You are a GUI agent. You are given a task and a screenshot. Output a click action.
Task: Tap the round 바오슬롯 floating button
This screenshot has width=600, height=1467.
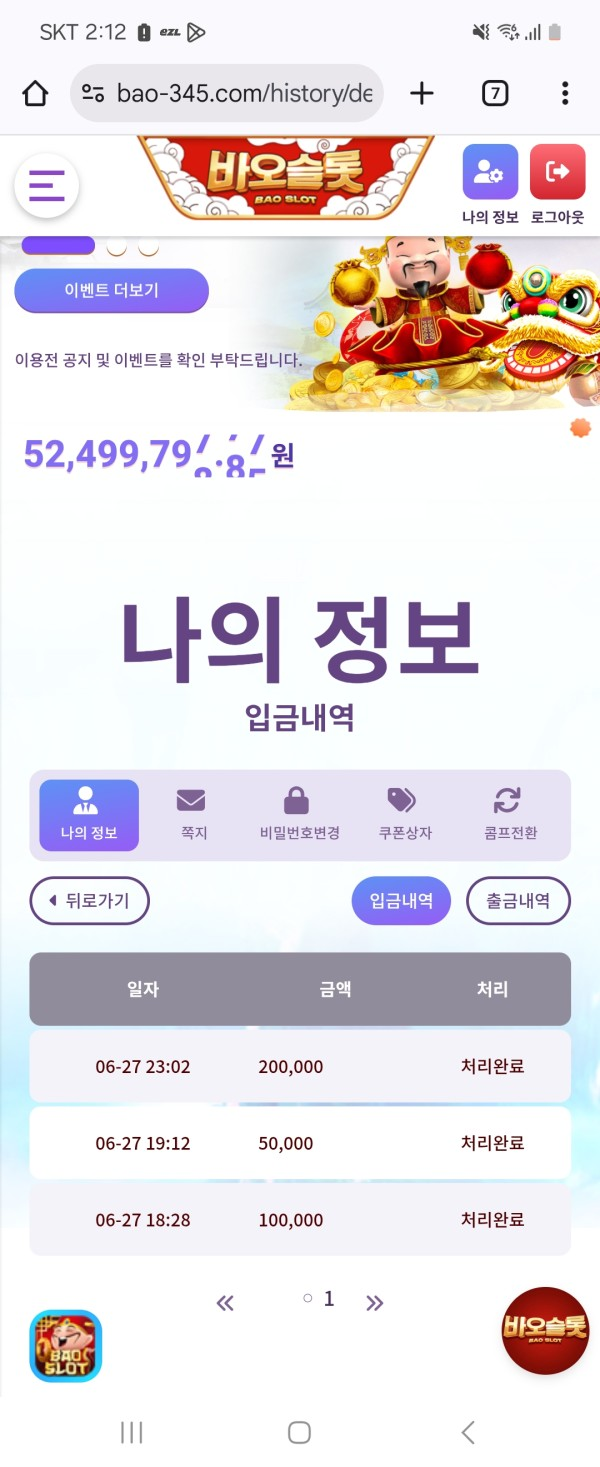[x=545, y=1330]
